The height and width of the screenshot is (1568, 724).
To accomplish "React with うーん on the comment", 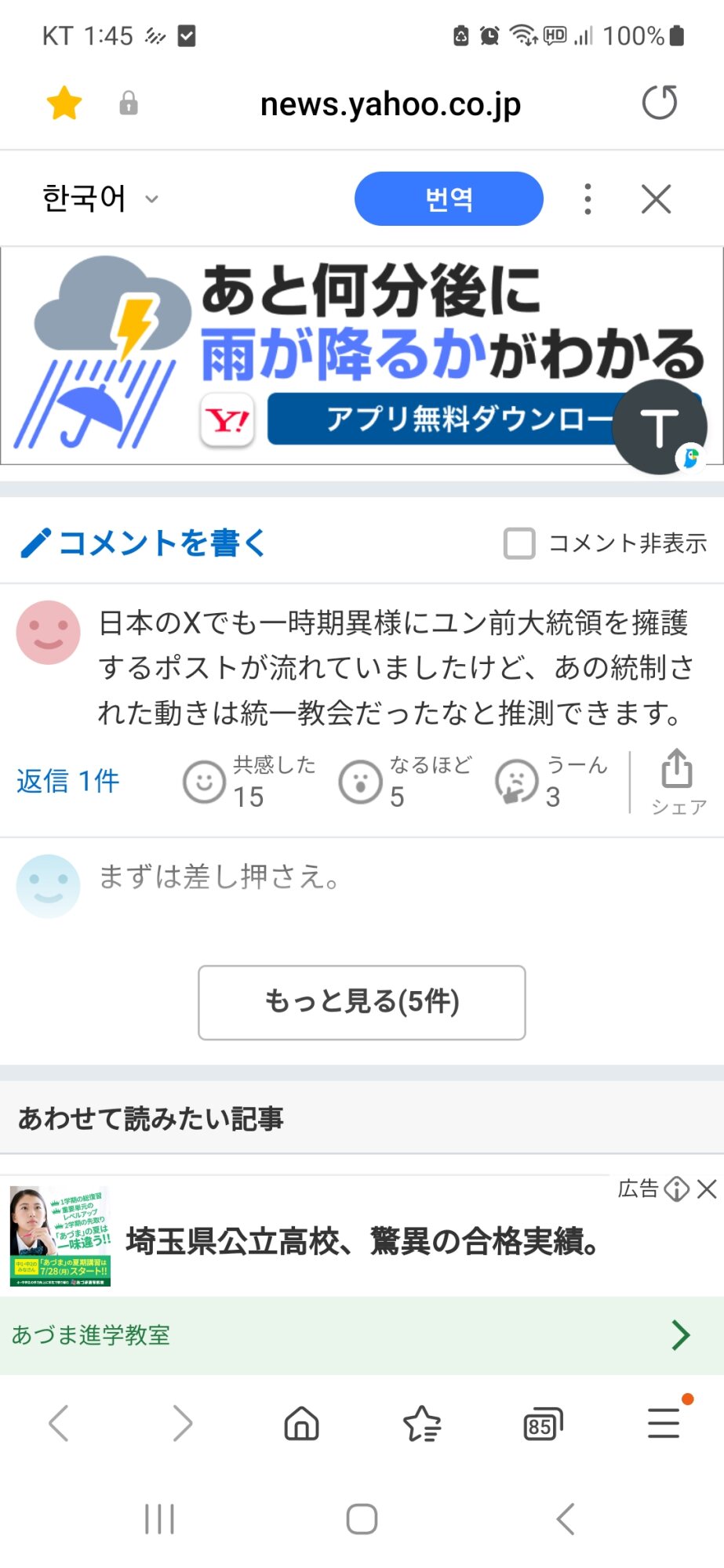I will point(516,782).
